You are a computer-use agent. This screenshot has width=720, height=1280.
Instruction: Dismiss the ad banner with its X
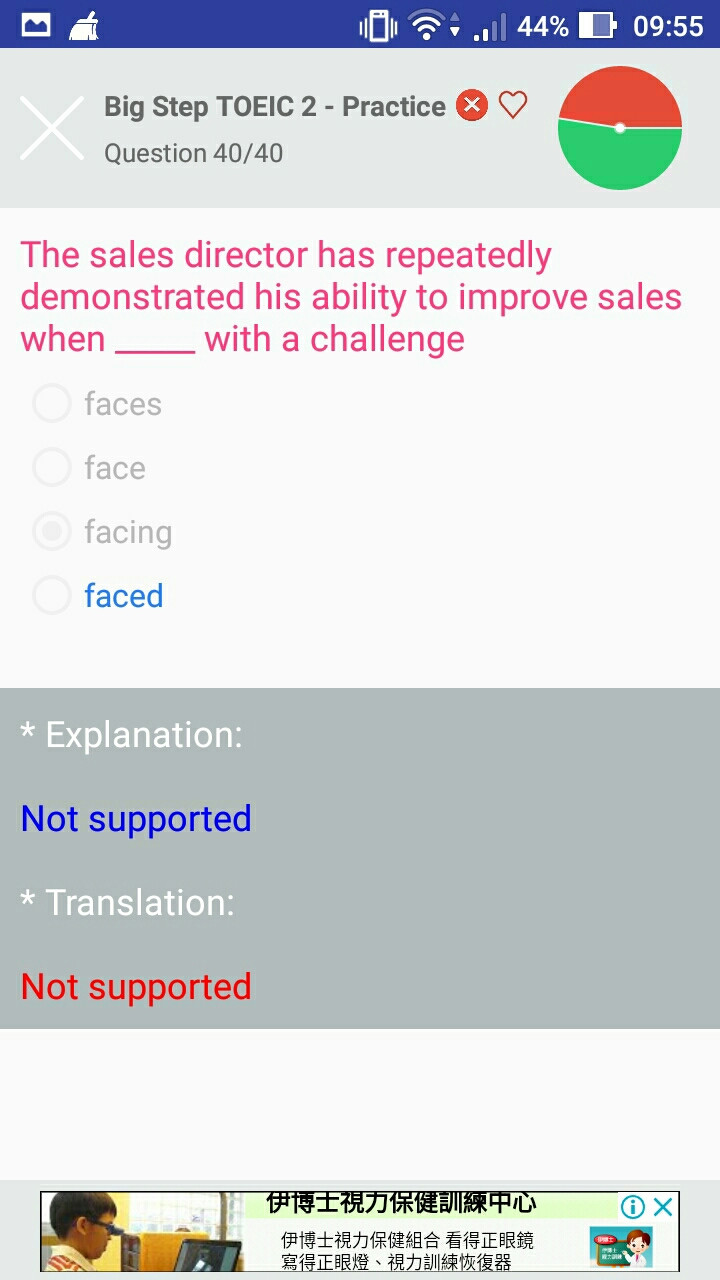click(x=662, y=1207)
